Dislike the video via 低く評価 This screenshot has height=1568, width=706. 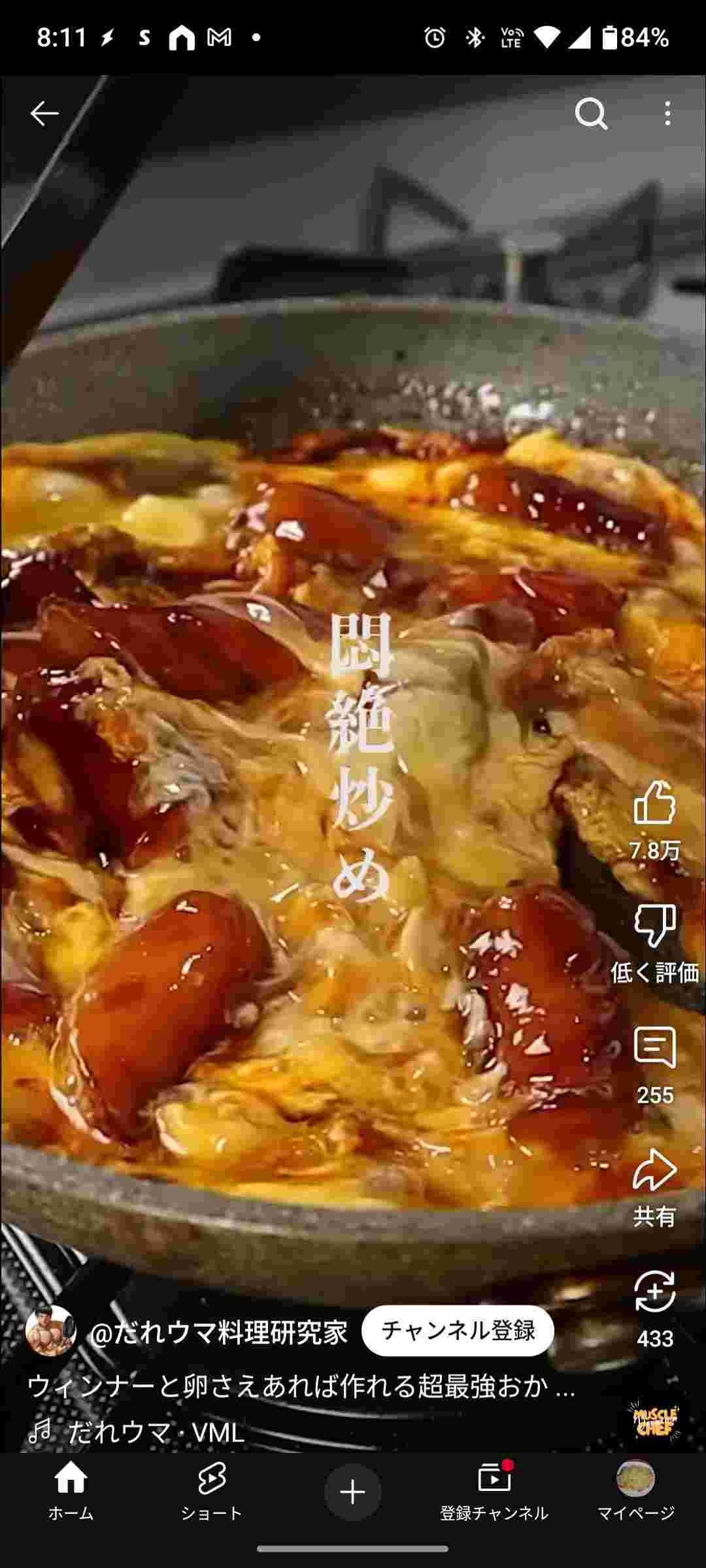point(654,926)
